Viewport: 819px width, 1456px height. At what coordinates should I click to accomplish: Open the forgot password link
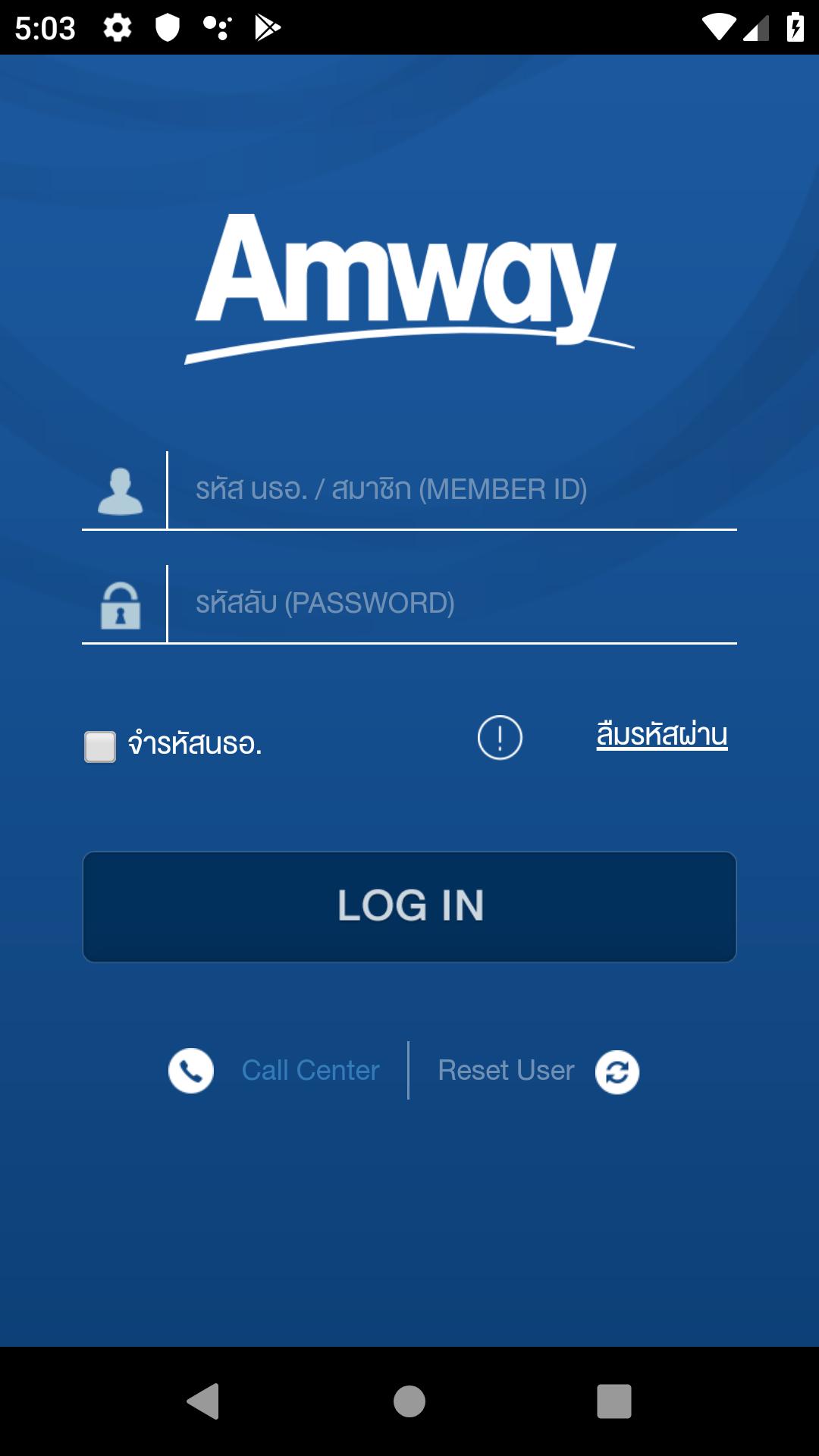click(x=661, y=736)
